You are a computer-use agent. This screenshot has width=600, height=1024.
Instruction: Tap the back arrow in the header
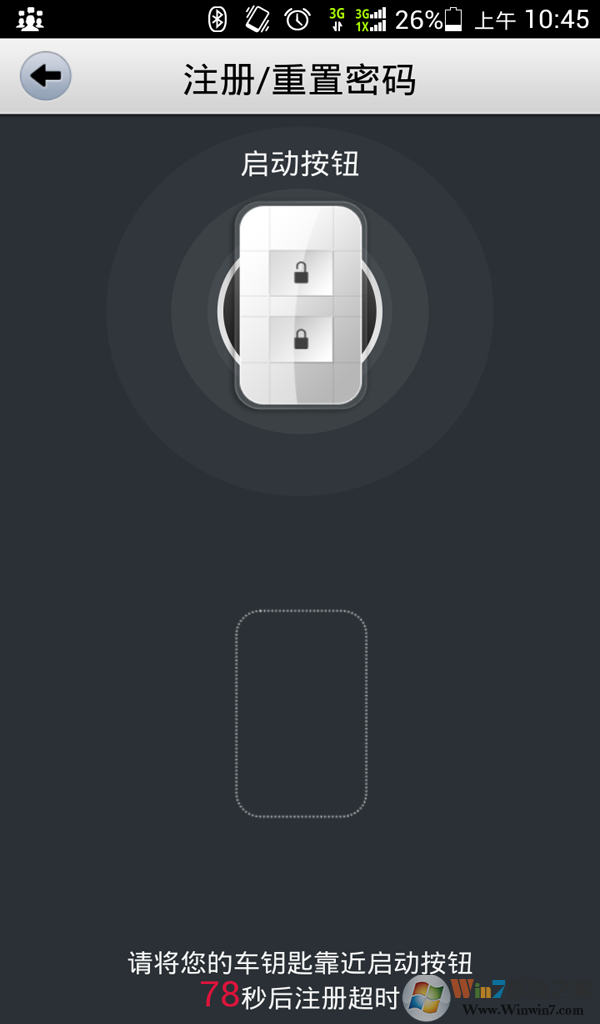tap(45, 76)
